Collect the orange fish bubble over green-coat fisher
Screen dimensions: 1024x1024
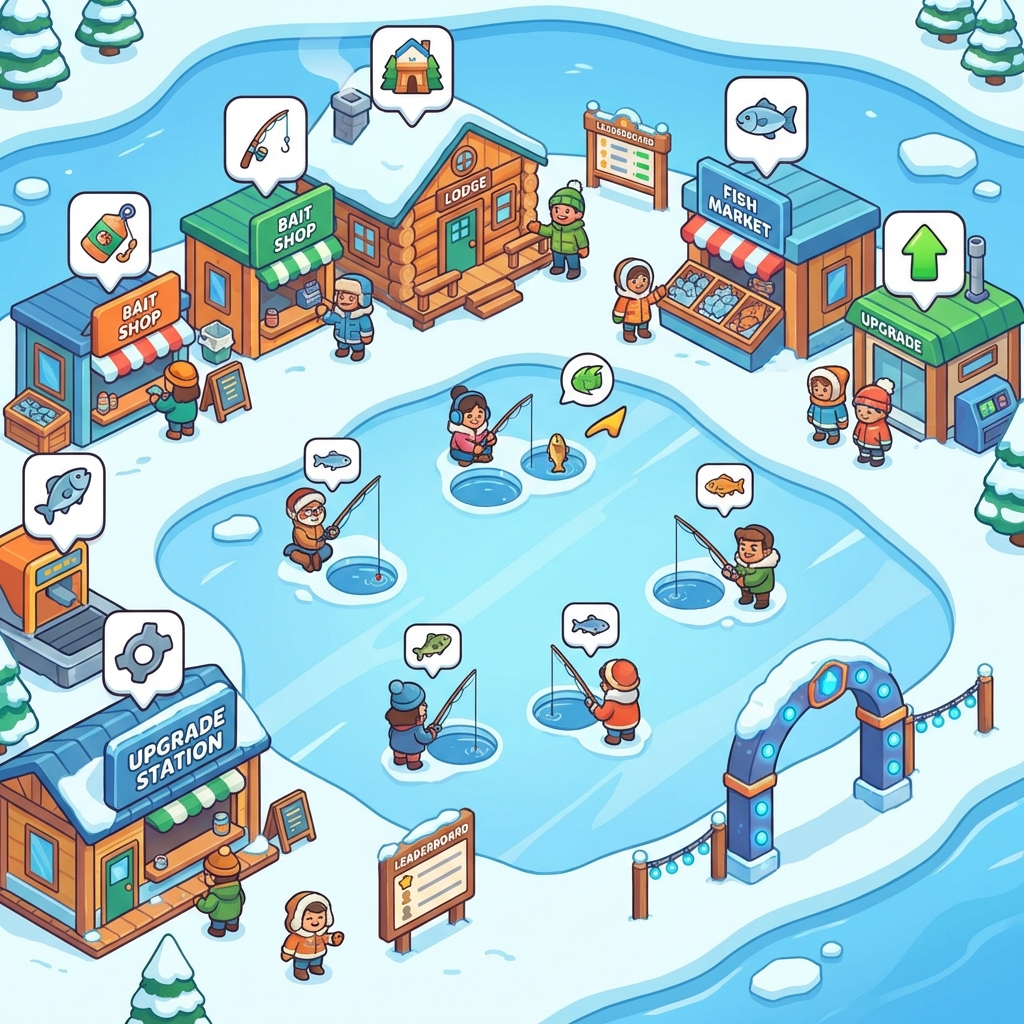(x=724, y=486)
